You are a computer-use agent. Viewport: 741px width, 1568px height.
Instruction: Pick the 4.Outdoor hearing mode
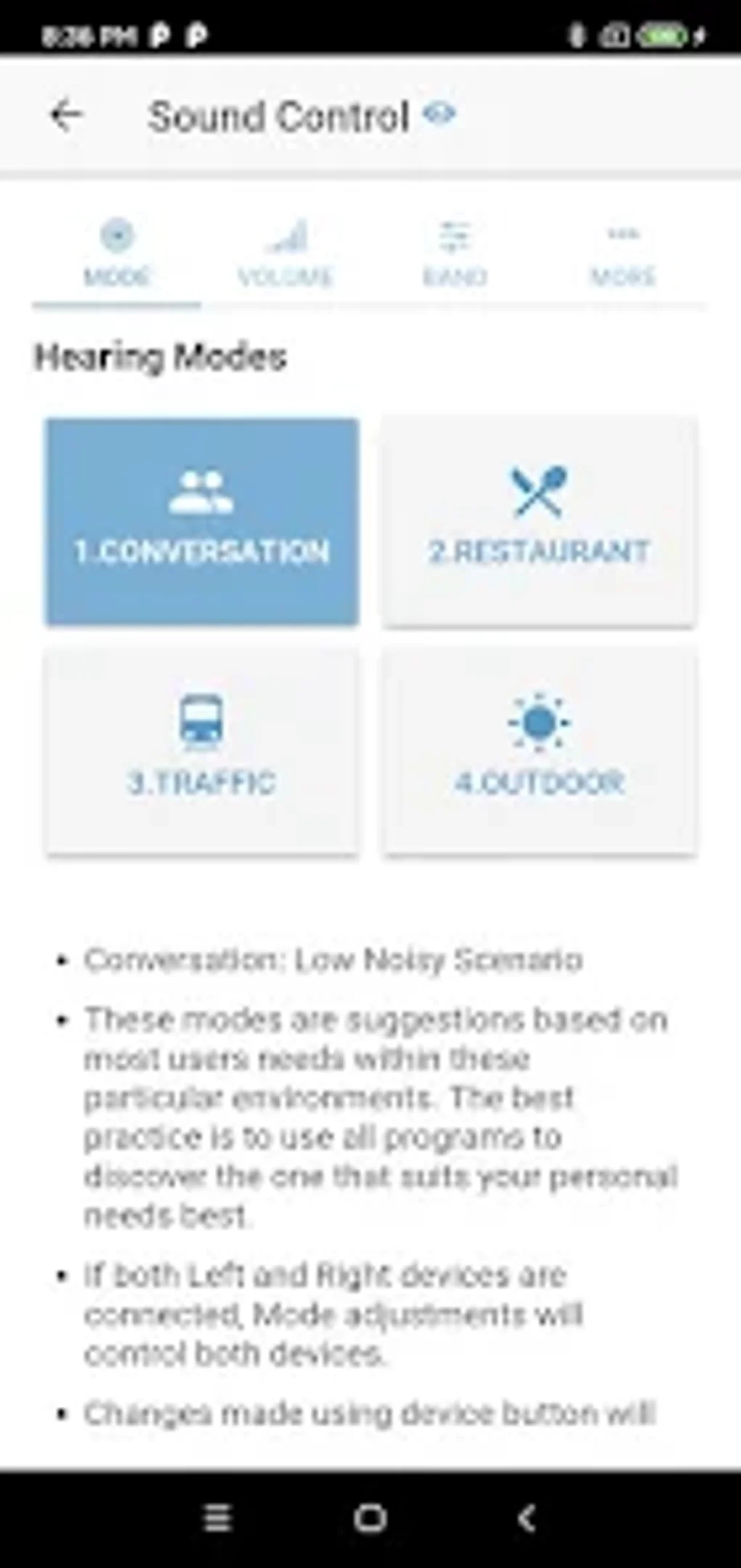[538, 752]
